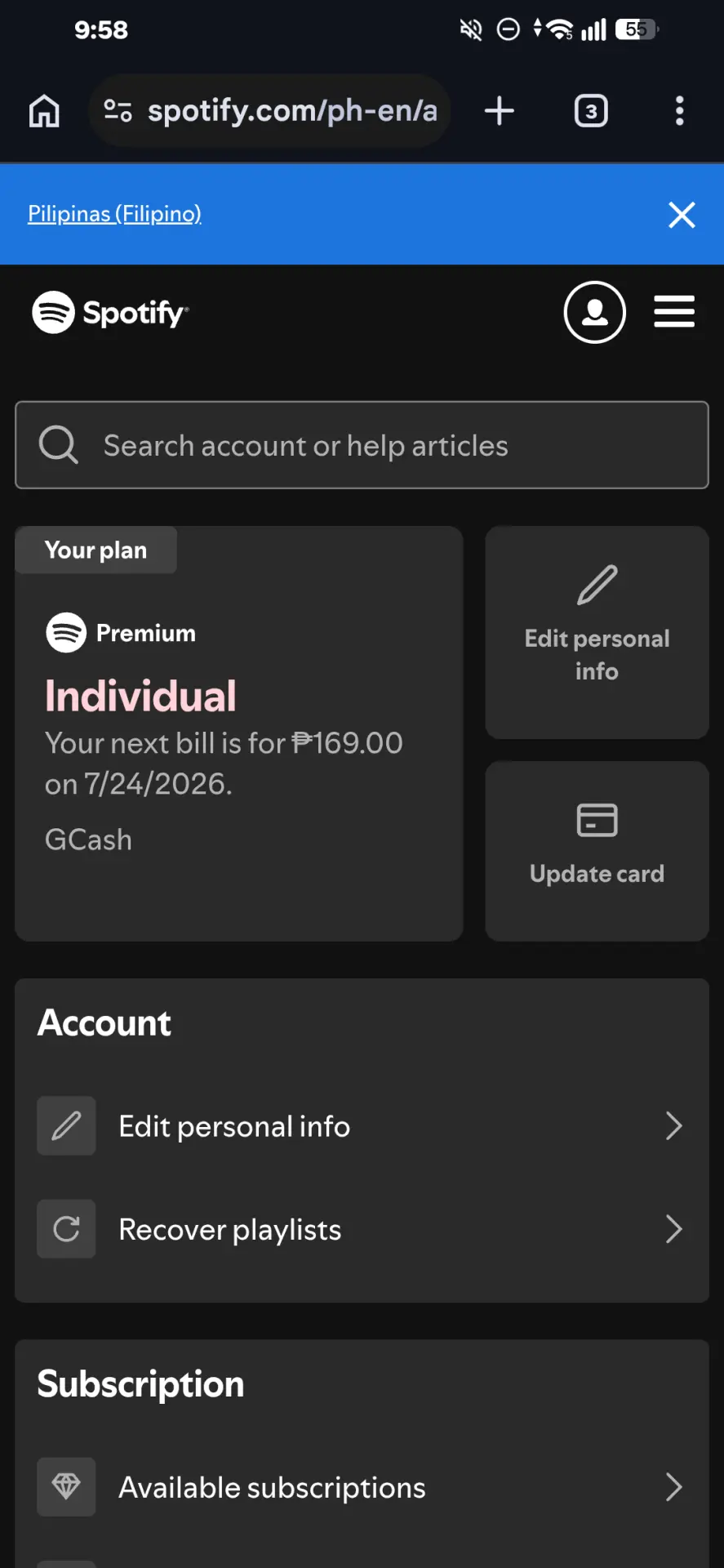The height and width of the screenshot is (1568, 724).
Task: Tap the spotify.com address bar
Action: click(x=270, y=111)
